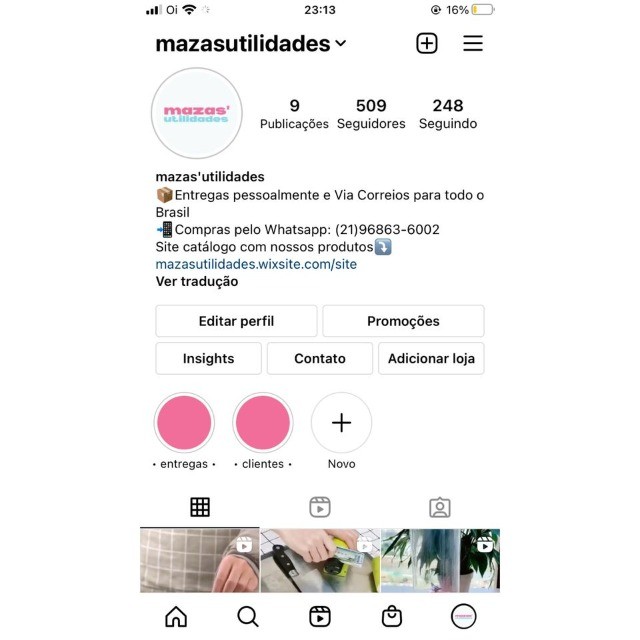Screen dimensions: 640x640
Task: Tap Ver tradução to translate bio
Action: coord(197,282)
